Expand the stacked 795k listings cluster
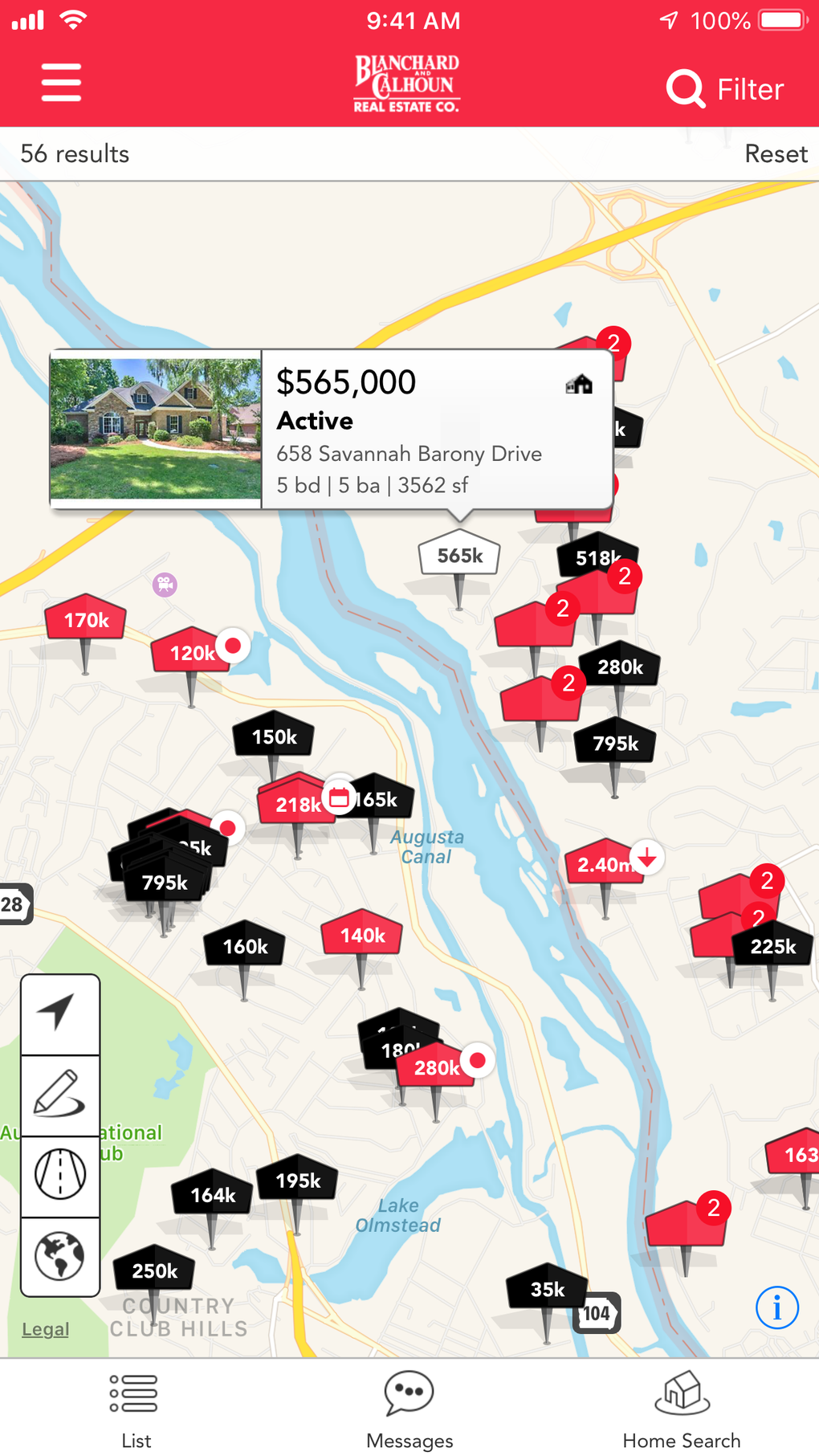 (x=165, y=883)
